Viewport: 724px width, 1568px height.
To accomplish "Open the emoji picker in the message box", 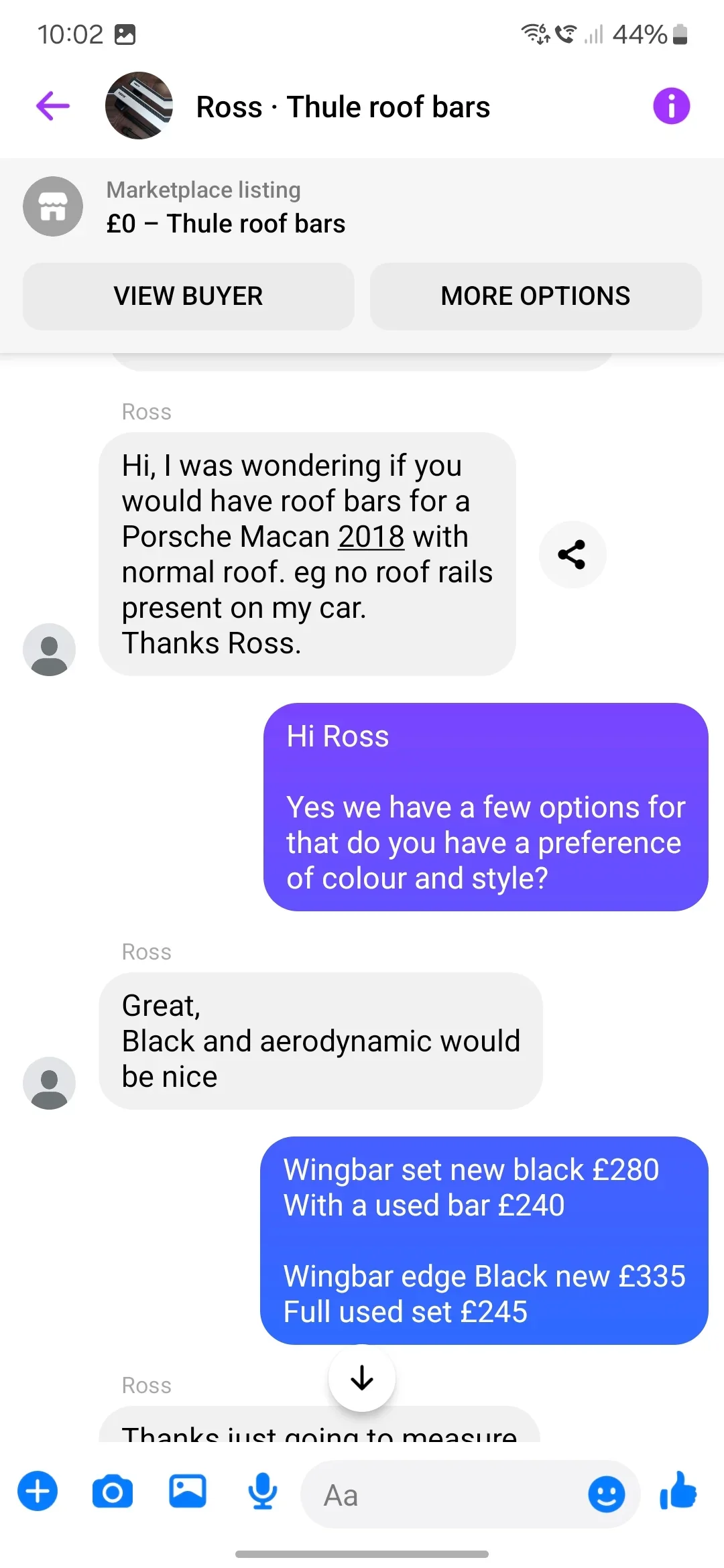I will 607,1495.
